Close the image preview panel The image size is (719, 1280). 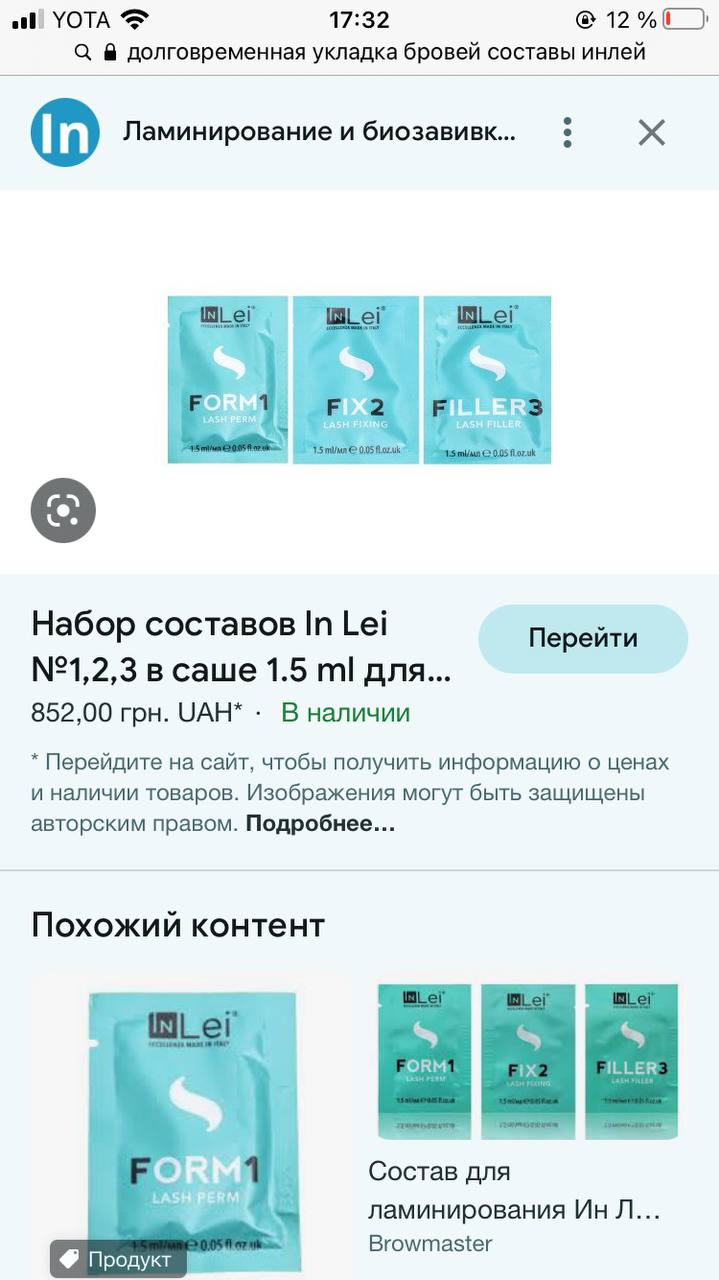652,132
